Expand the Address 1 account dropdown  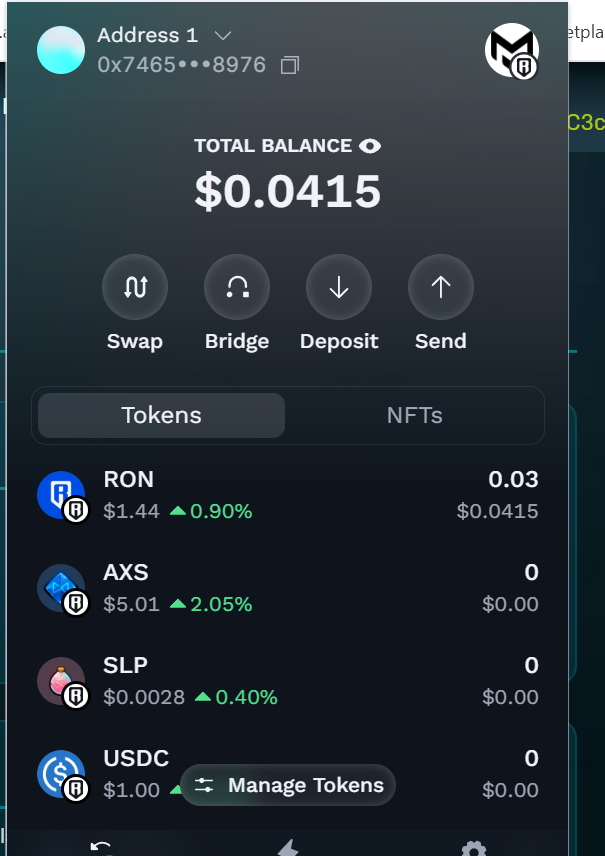(x=223, y=36)
